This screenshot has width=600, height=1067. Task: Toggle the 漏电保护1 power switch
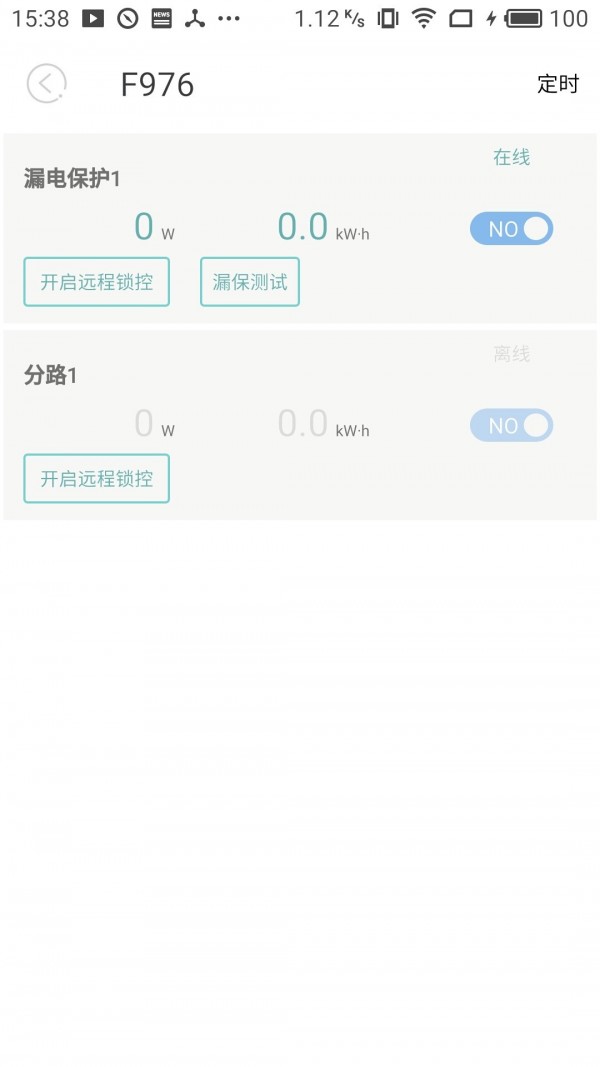click(x=512, y=229)
